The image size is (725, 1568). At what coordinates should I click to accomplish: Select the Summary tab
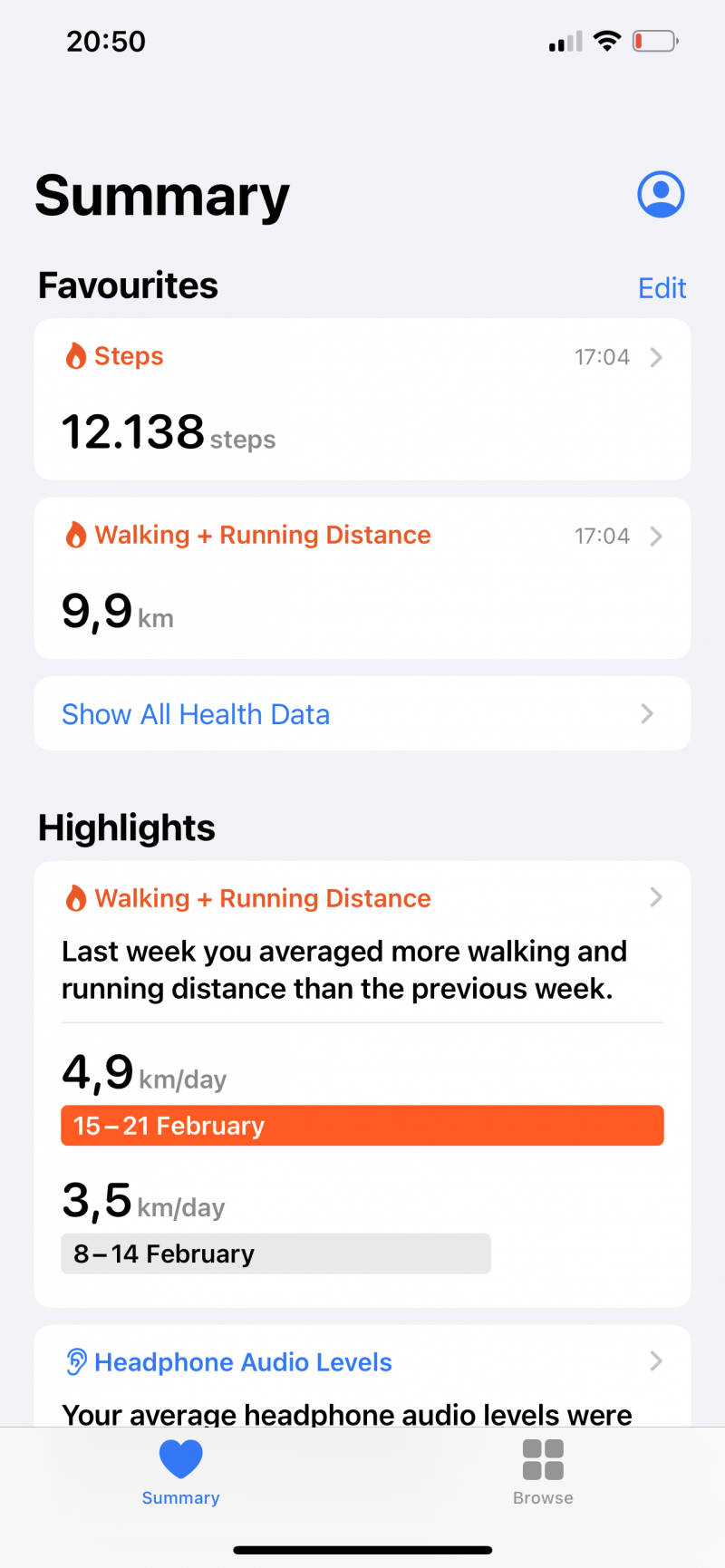[x=180, y=1472]
